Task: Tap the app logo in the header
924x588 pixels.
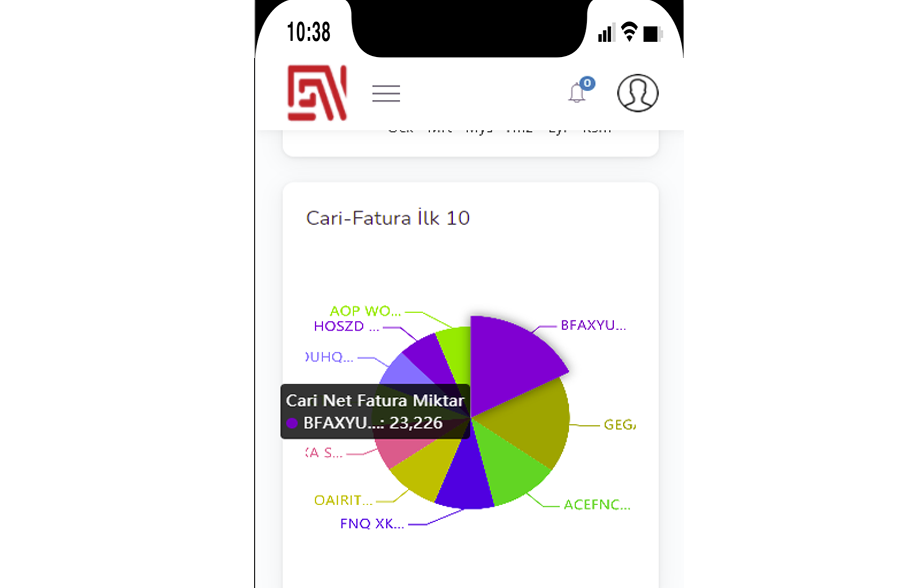Action: coord(317,93)
